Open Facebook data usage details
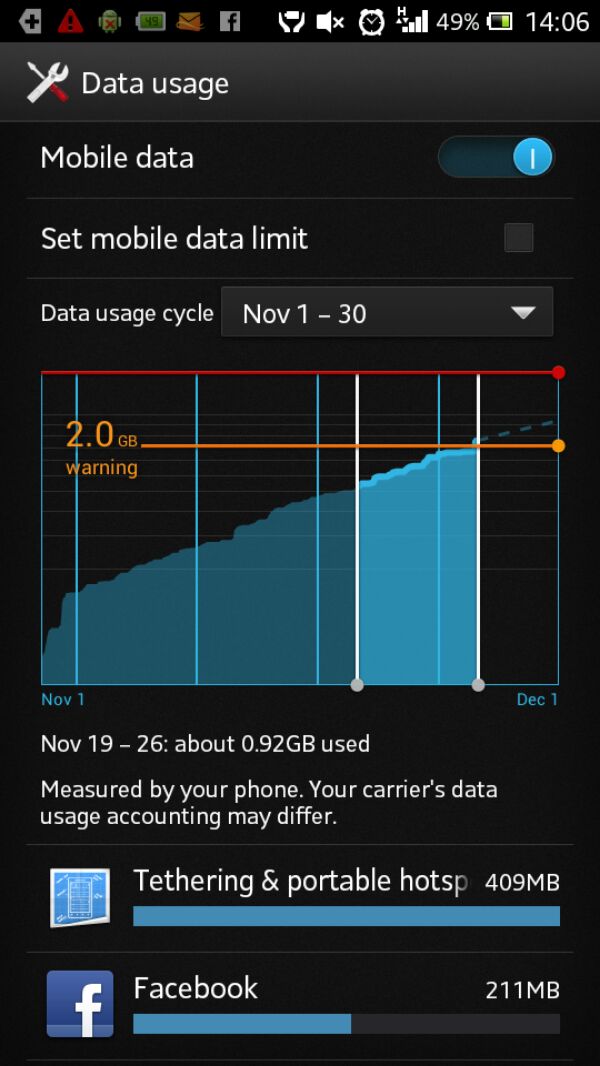This screenshot has height=1066, width=600. [x=300, y=1005]
